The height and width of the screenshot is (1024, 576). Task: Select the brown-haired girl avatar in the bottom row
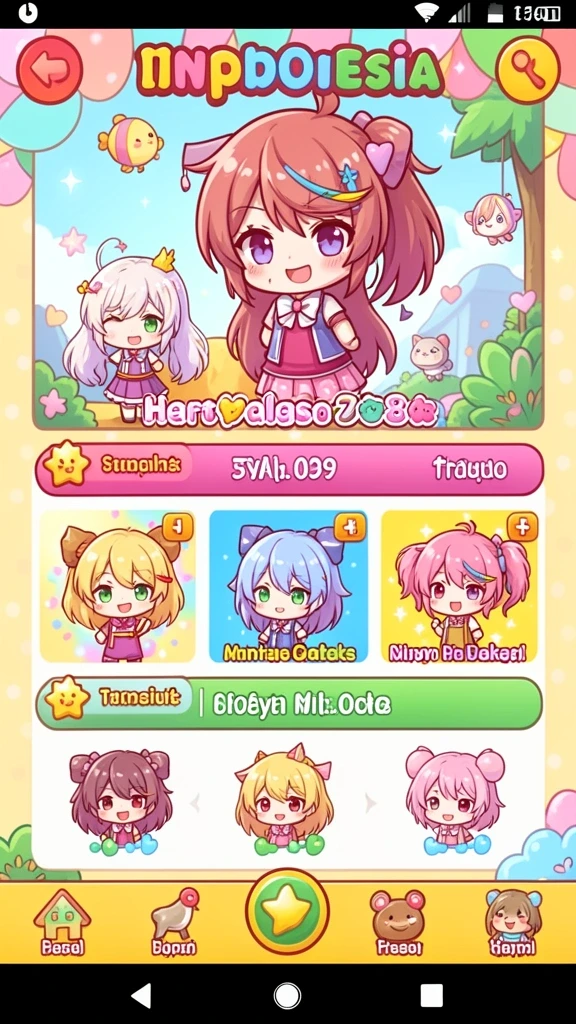point(120,802)
